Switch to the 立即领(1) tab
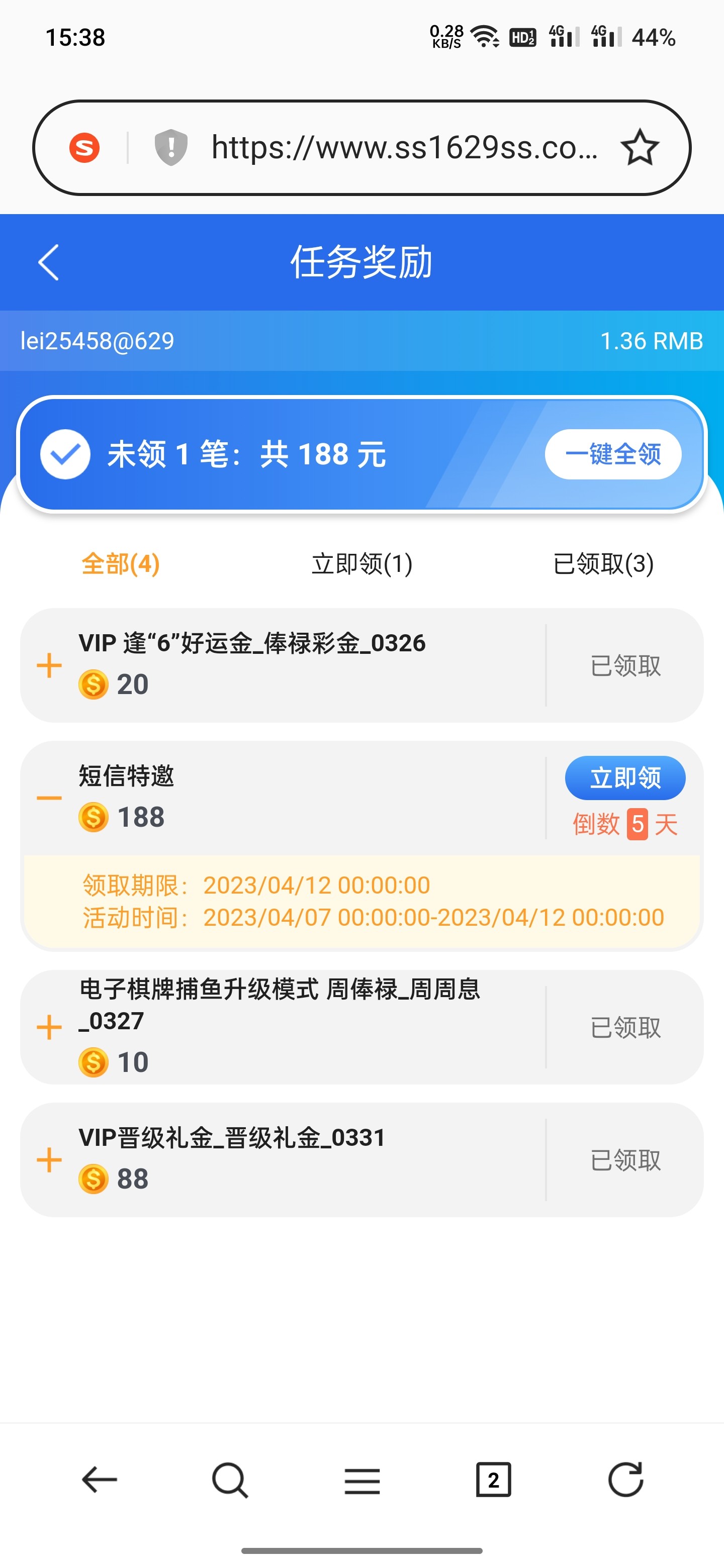The height and width of the screenshot is (1568, 724). pyautogui.click(x=361, y=564)
